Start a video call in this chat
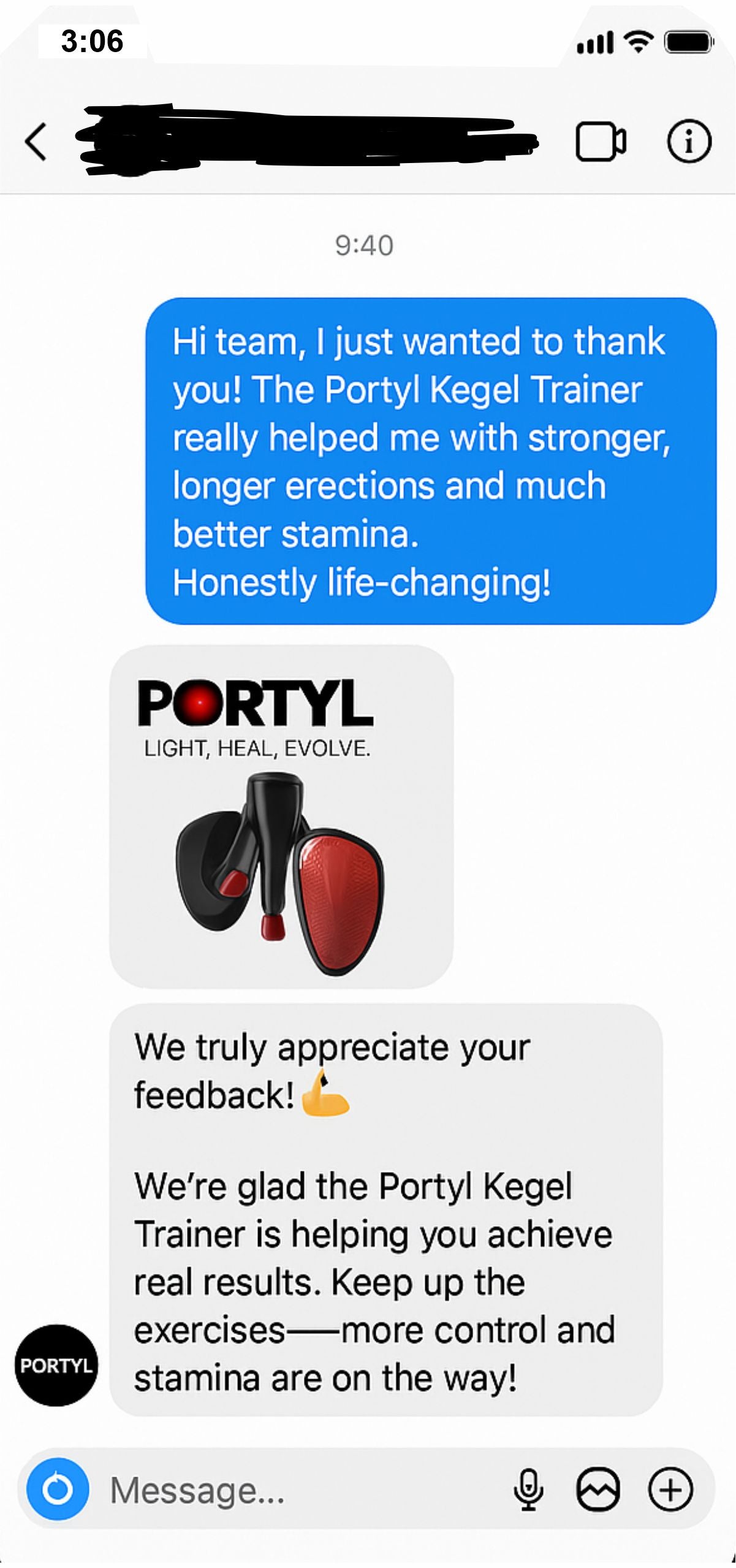736x1568 pixels. [600, 142]
